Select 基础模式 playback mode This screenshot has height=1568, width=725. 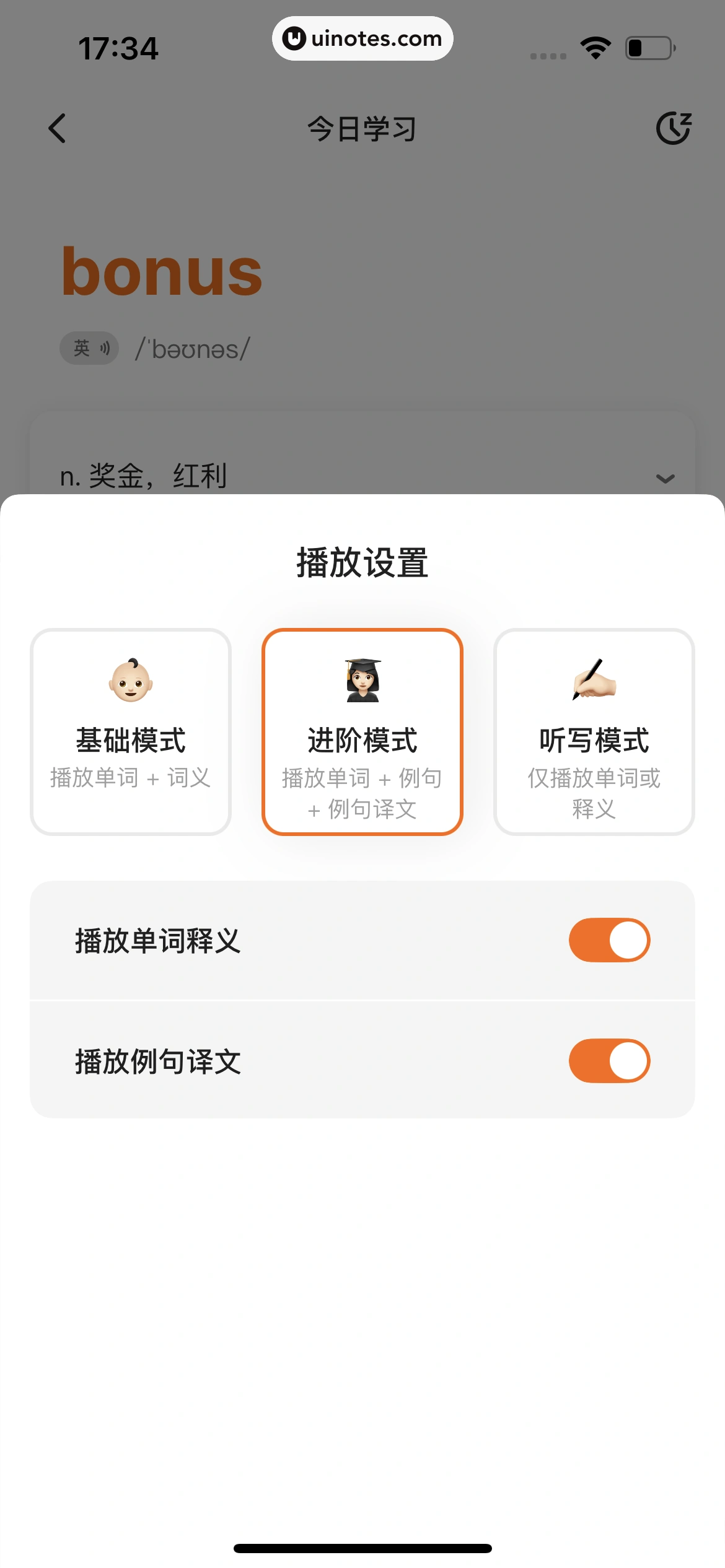(131, 732)
